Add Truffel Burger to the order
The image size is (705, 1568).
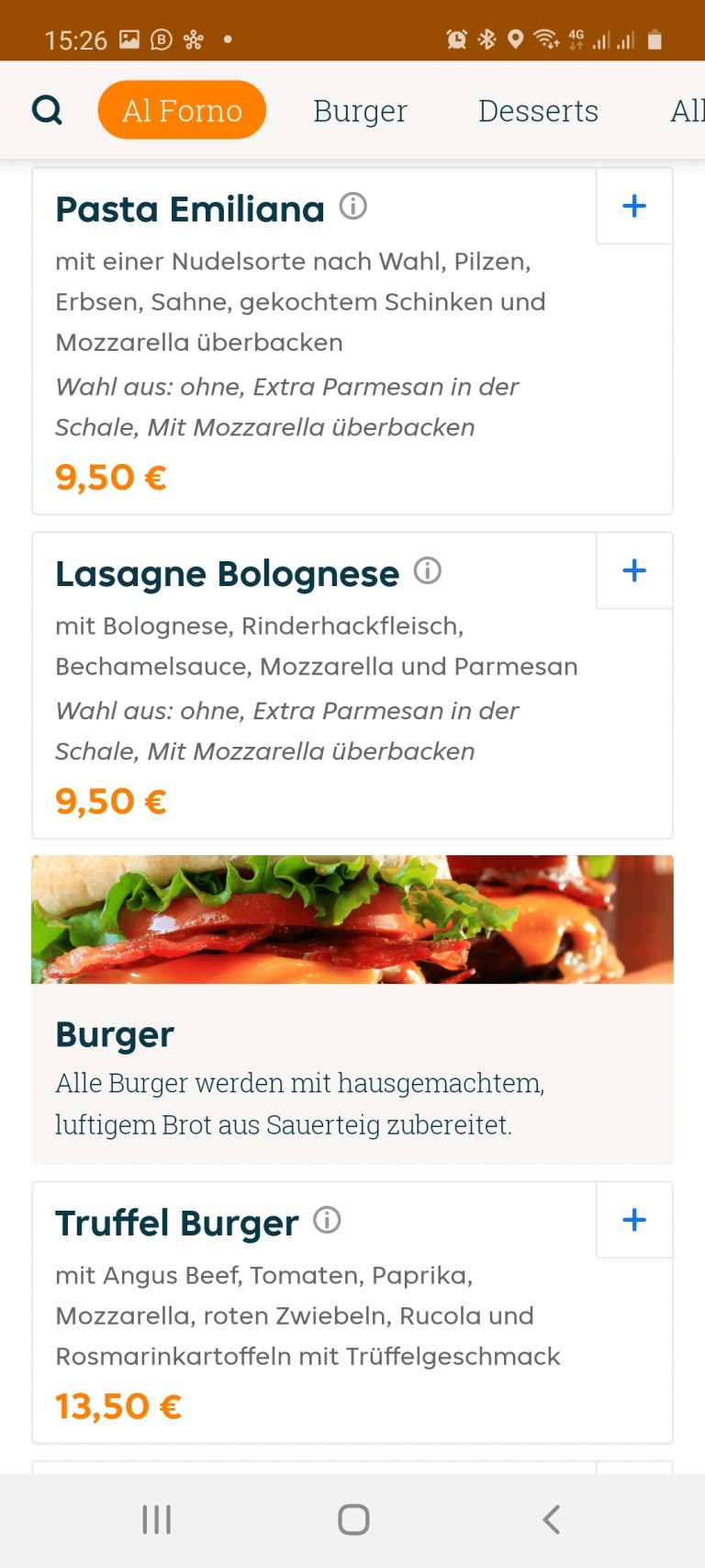pyautogui.click(x=634, y=1220)
